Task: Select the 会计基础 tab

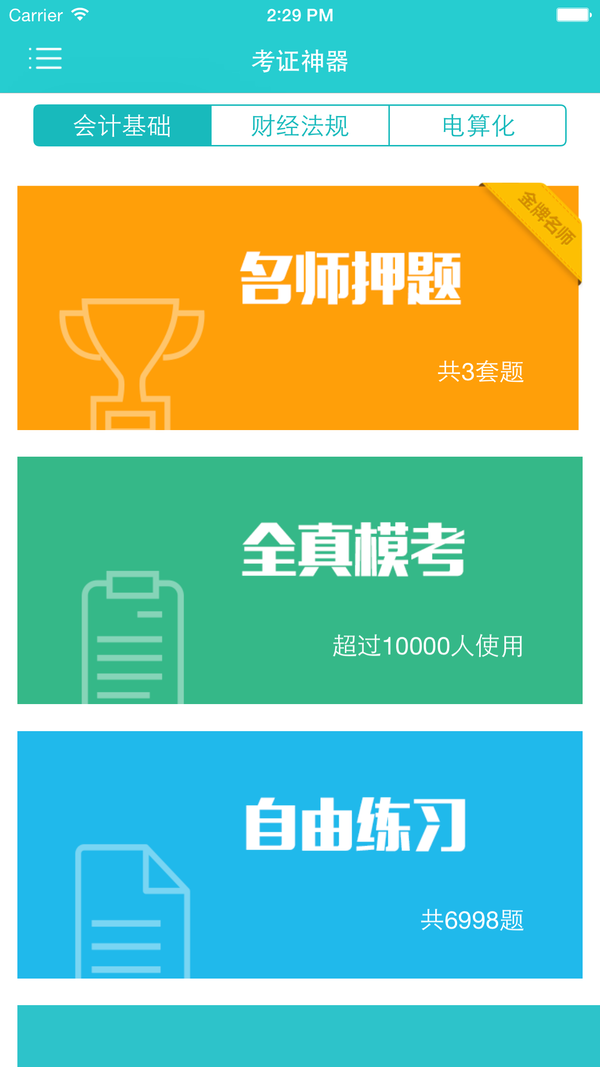Action: pyautogui.click(x=122, y=126)
